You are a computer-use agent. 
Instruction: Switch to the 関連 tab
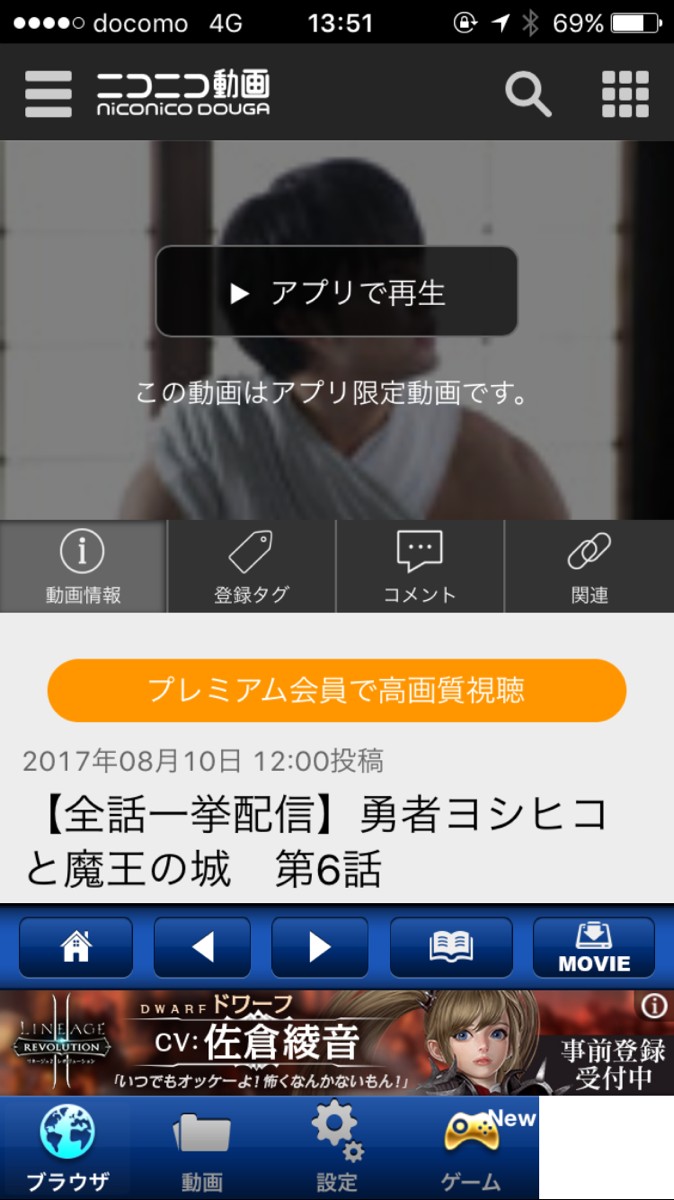(x=590, y=566)
